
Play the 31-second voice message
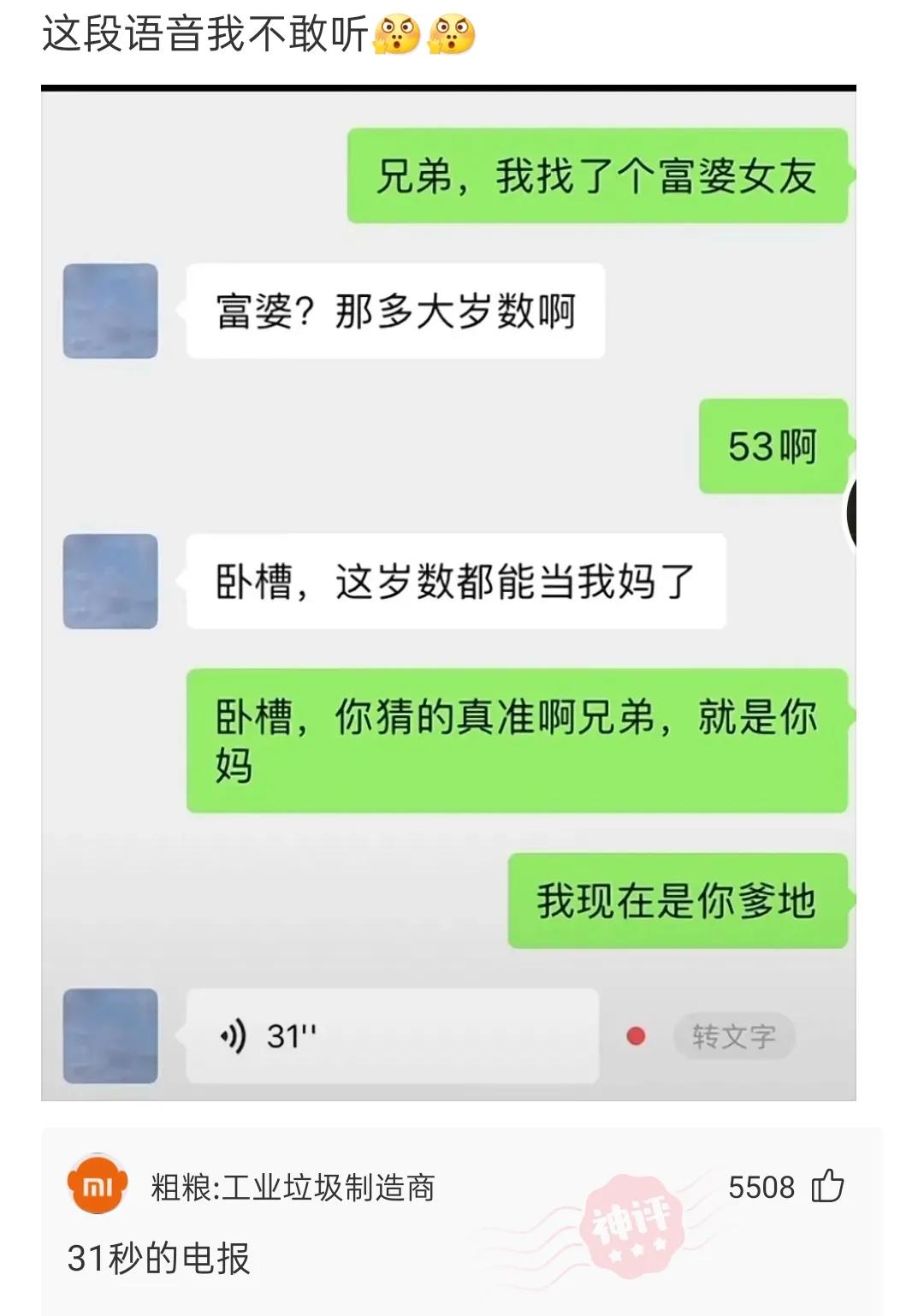pyautogui.click(x=385, y=1035)
